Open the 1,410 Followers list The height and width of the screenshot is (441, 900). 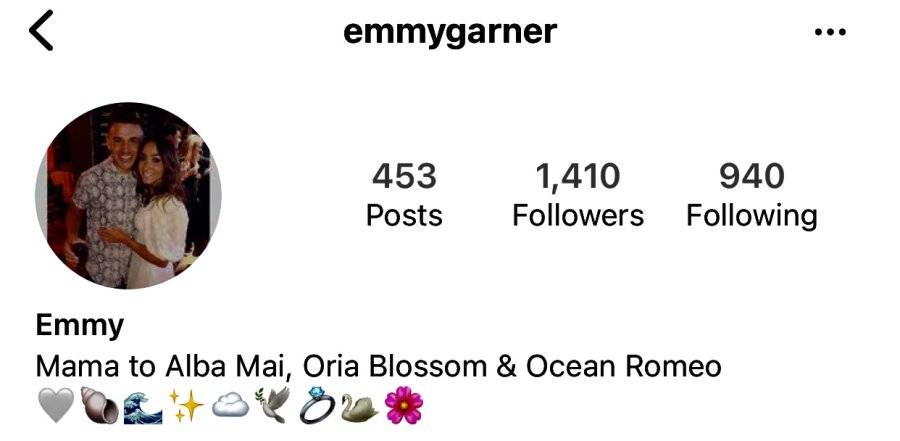click(x=578, y=195)
